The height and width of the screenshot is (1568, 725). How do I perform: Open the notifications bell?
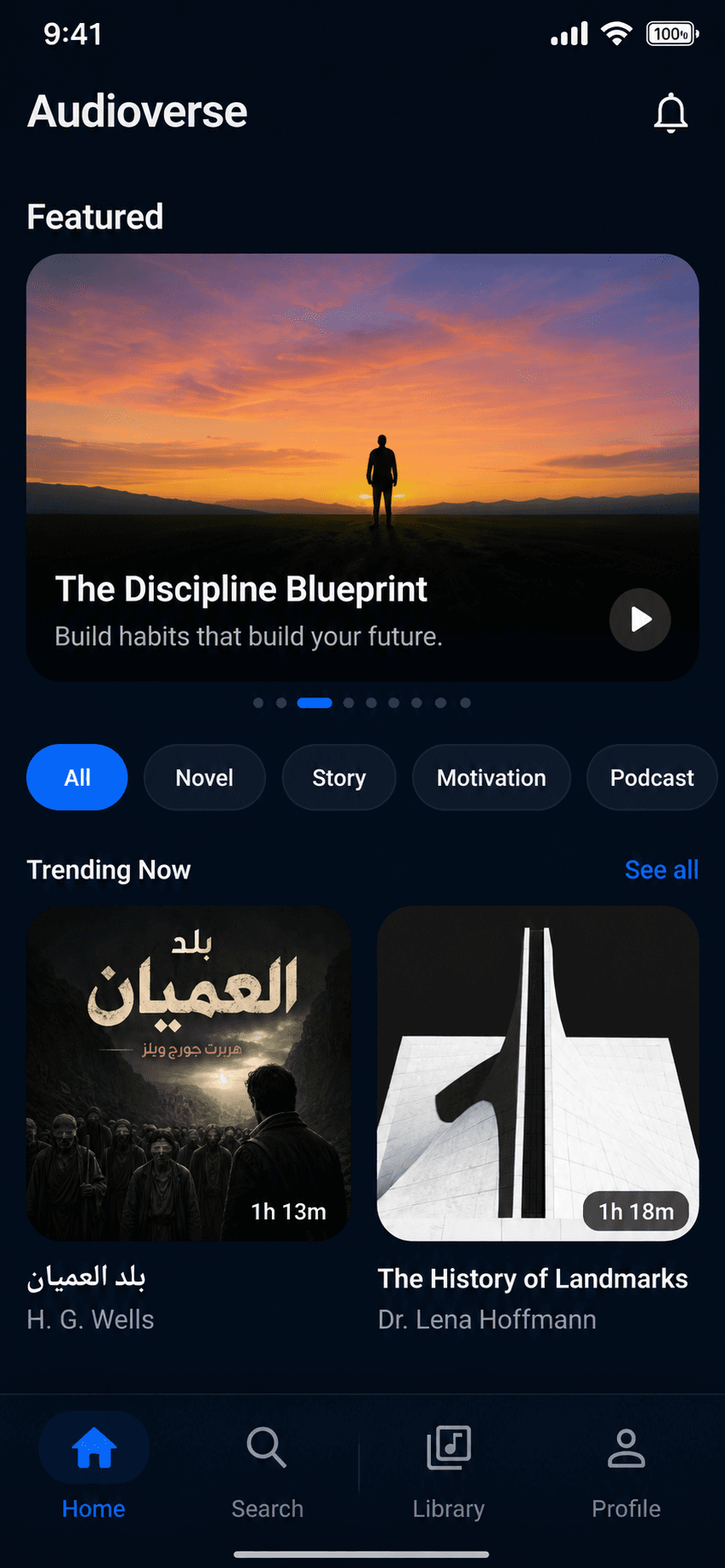click(x=670, y=112)
